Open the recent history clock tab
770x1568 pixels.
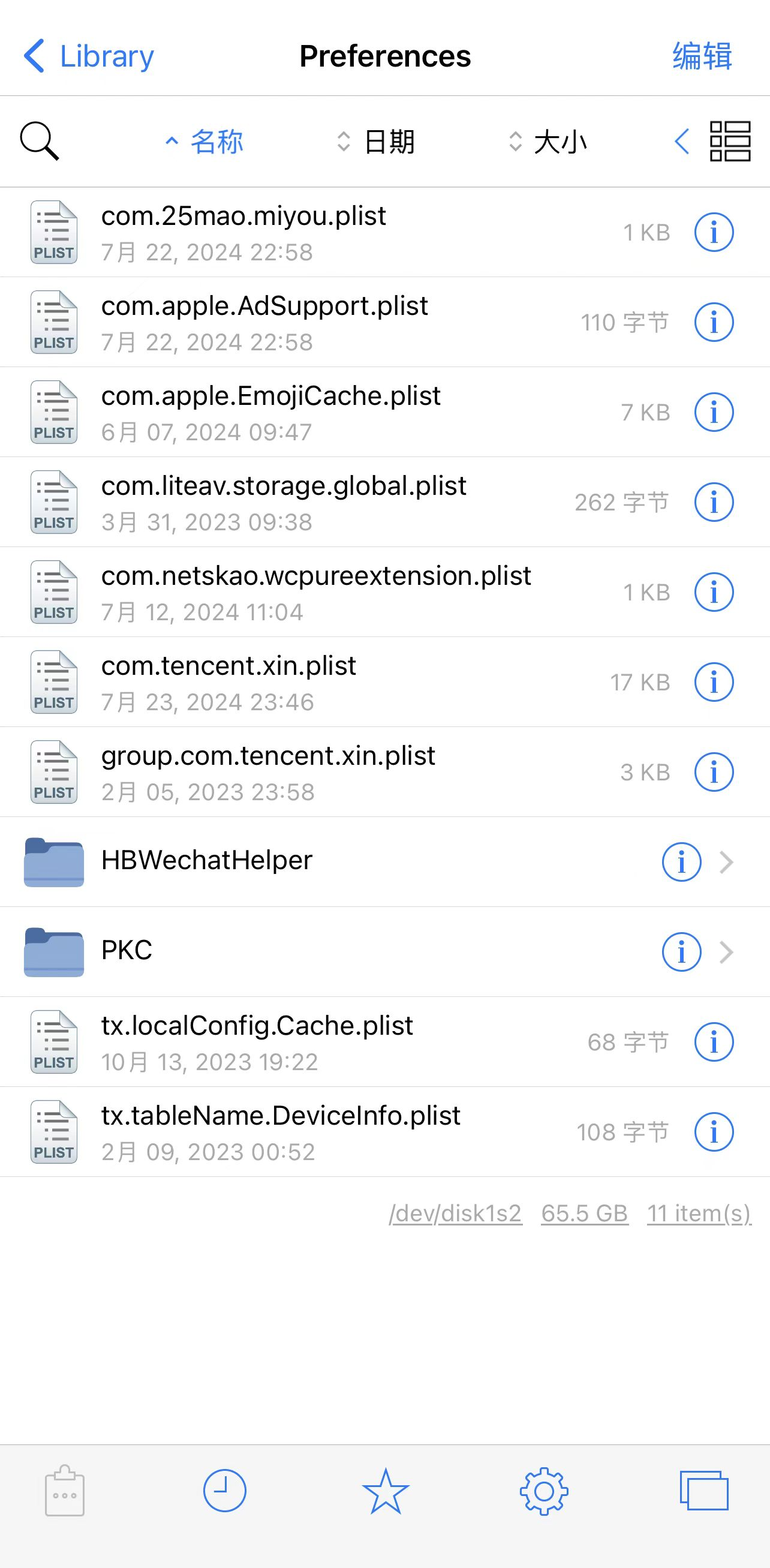225,1491
